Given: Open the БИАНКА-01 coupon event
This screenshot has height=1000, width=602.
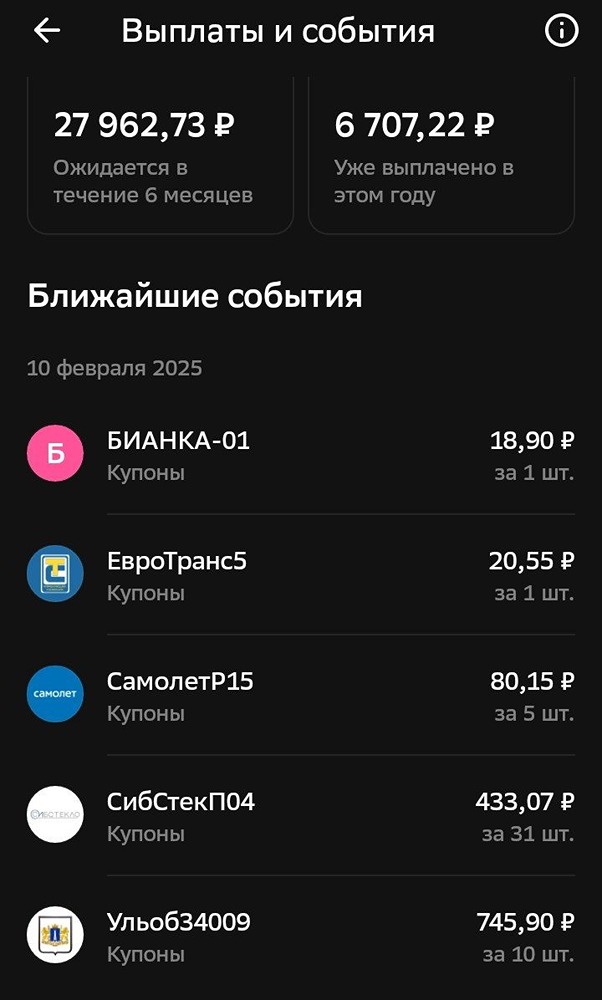Looking at the screenshot, I should tap(300, 455).
